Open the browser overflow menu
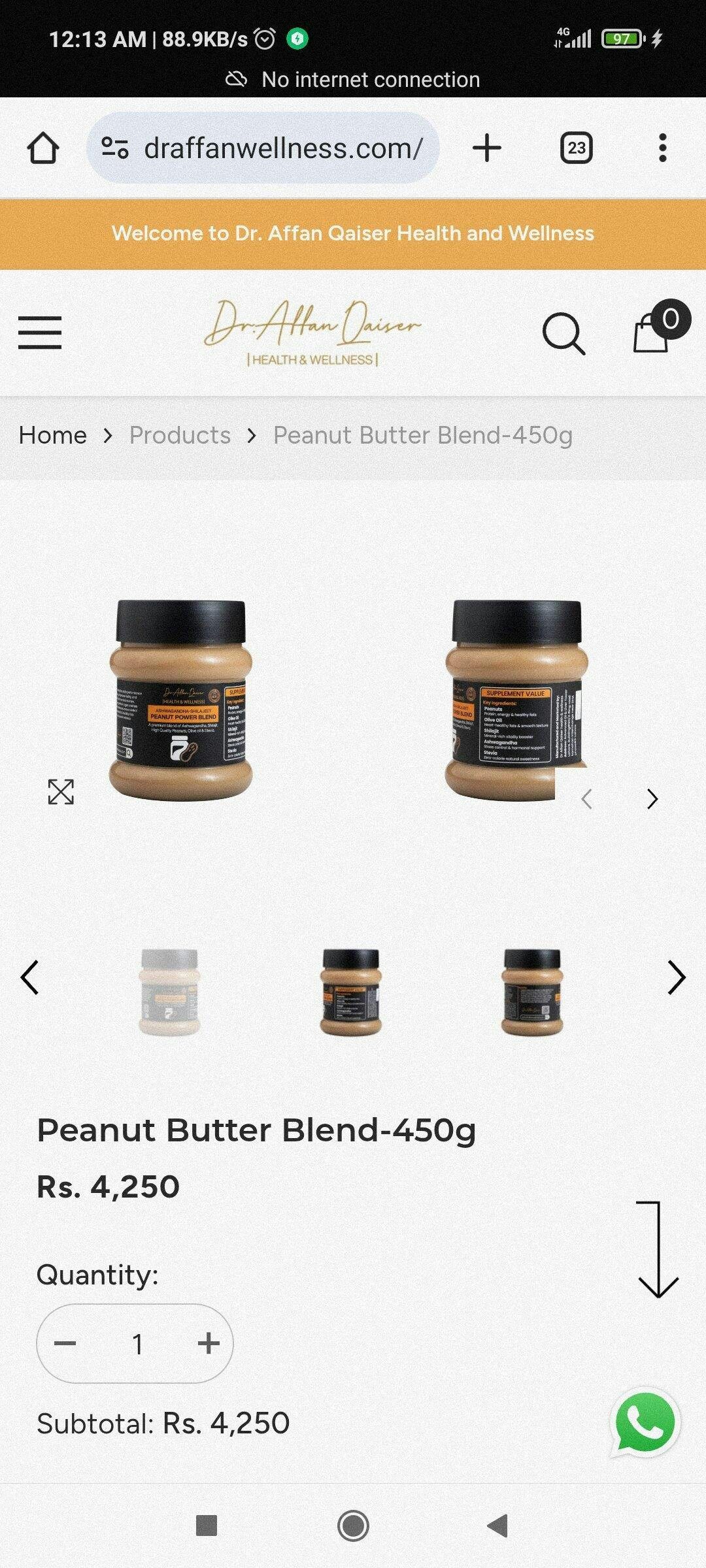The width and height of the screenshot is (706, 1568). [662, 148]
